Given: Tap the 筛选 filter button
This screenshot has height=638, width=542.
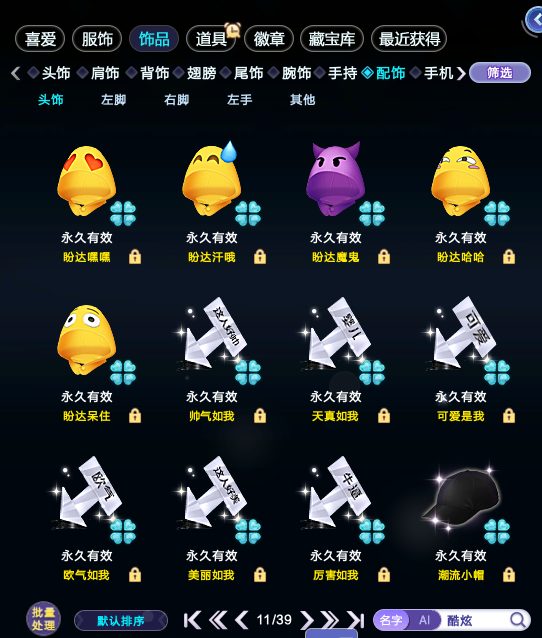Looking at the screenshot, I should [x=500, y=73].
